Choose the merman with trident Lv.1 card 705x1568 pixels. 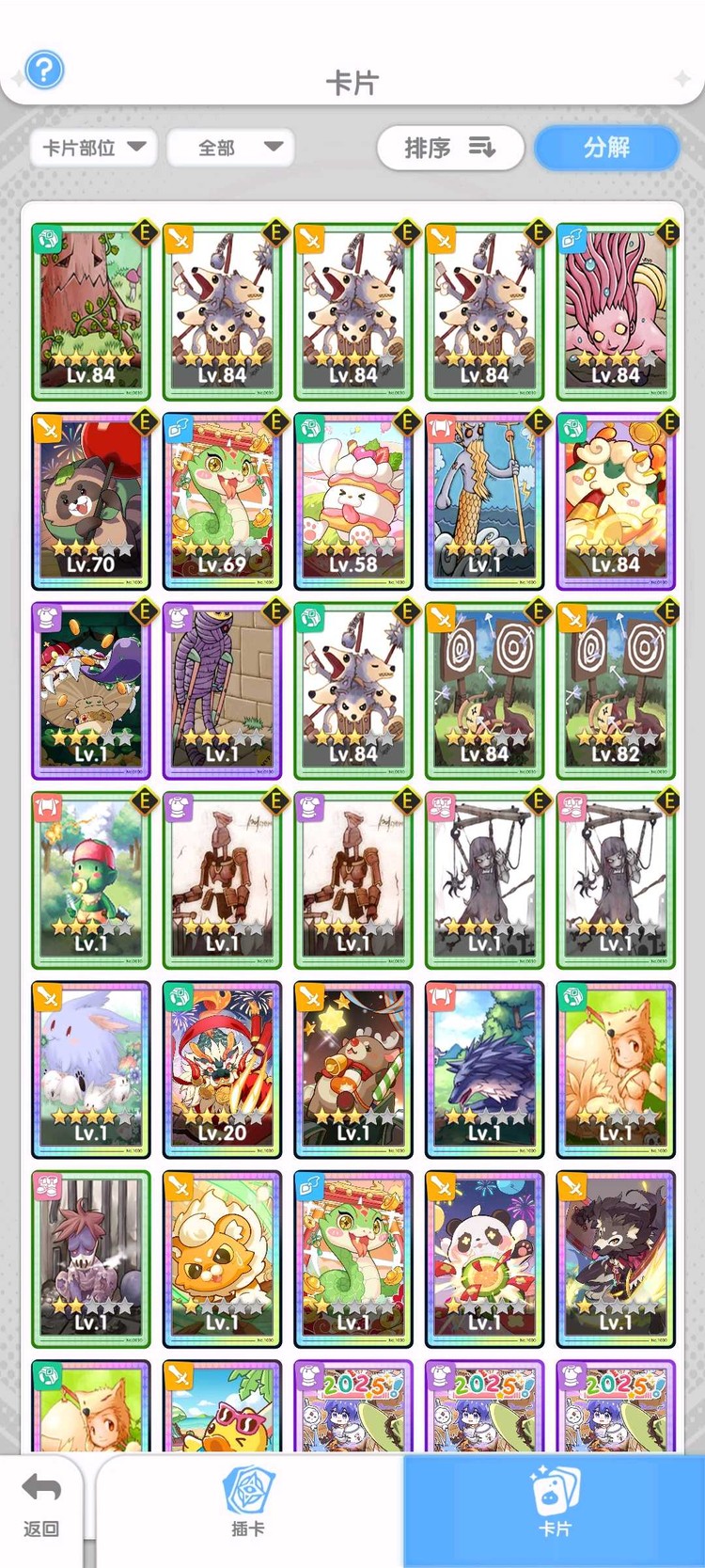(484, 501)
